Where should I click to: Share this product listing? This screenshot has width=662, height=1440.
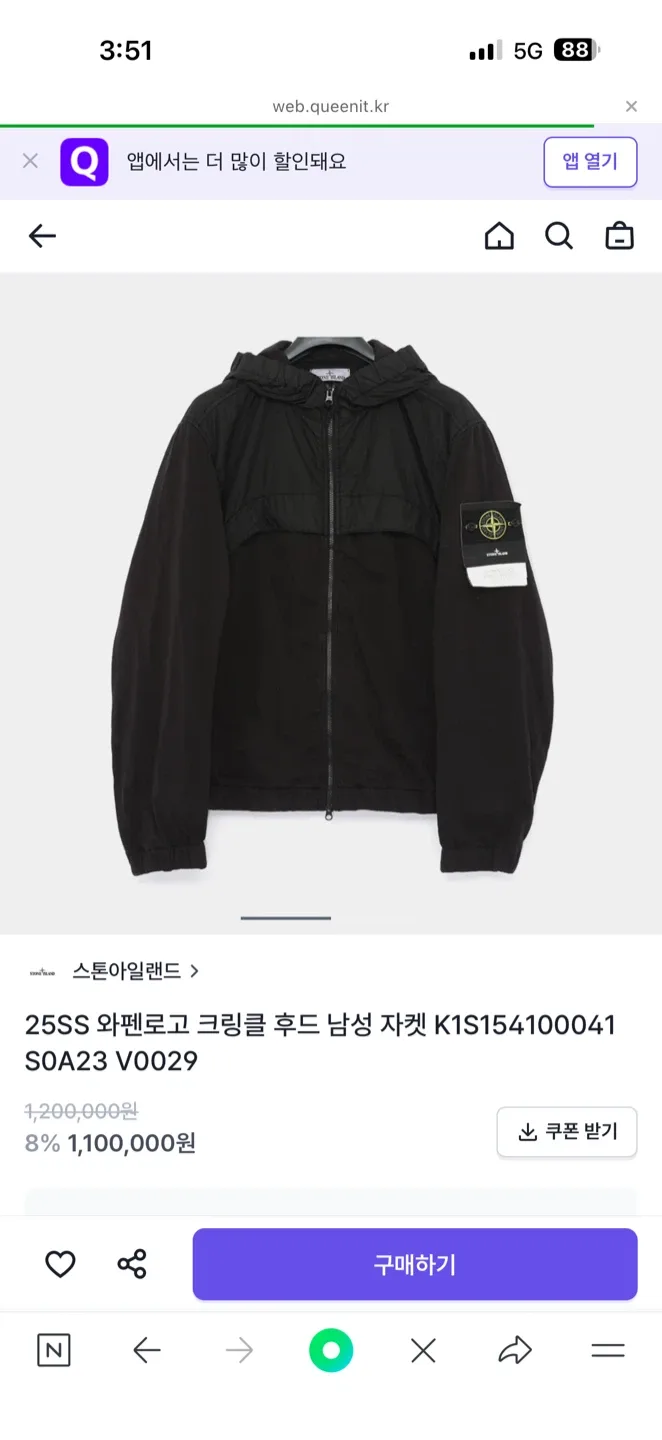click(132, 1264)
